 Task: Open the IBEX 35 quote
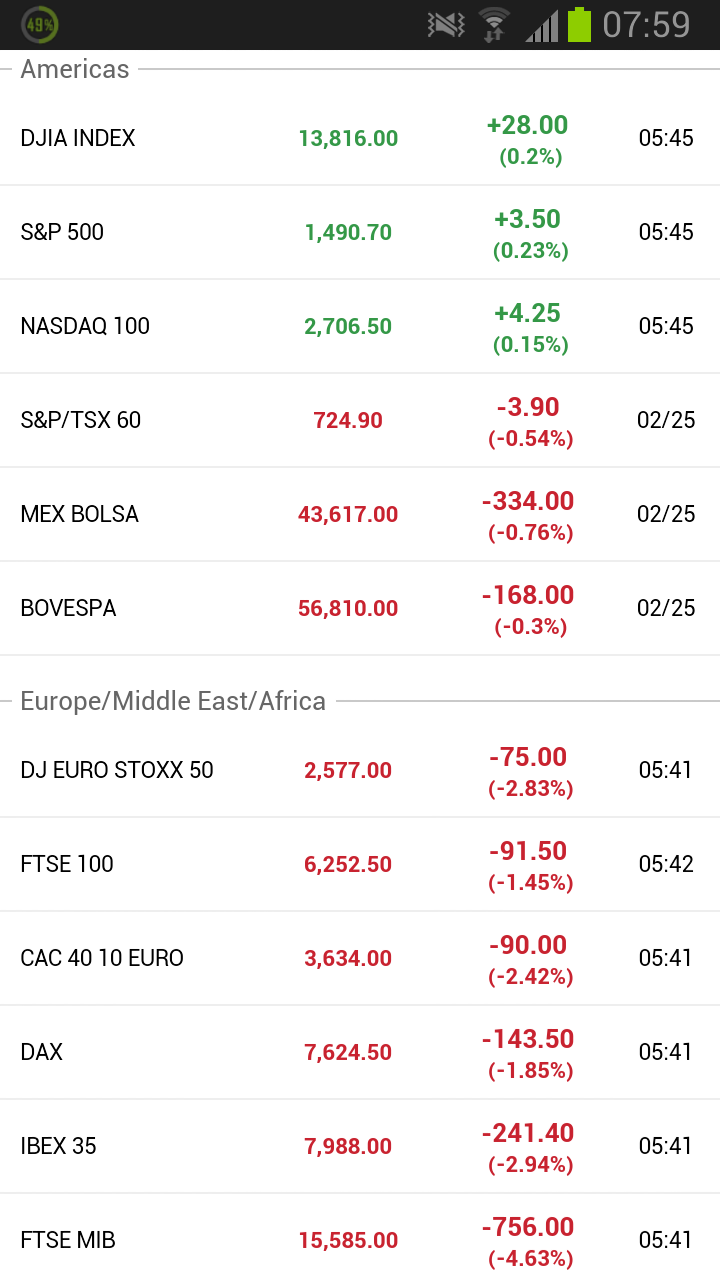pyautogui.click(x=360, y=1146)
